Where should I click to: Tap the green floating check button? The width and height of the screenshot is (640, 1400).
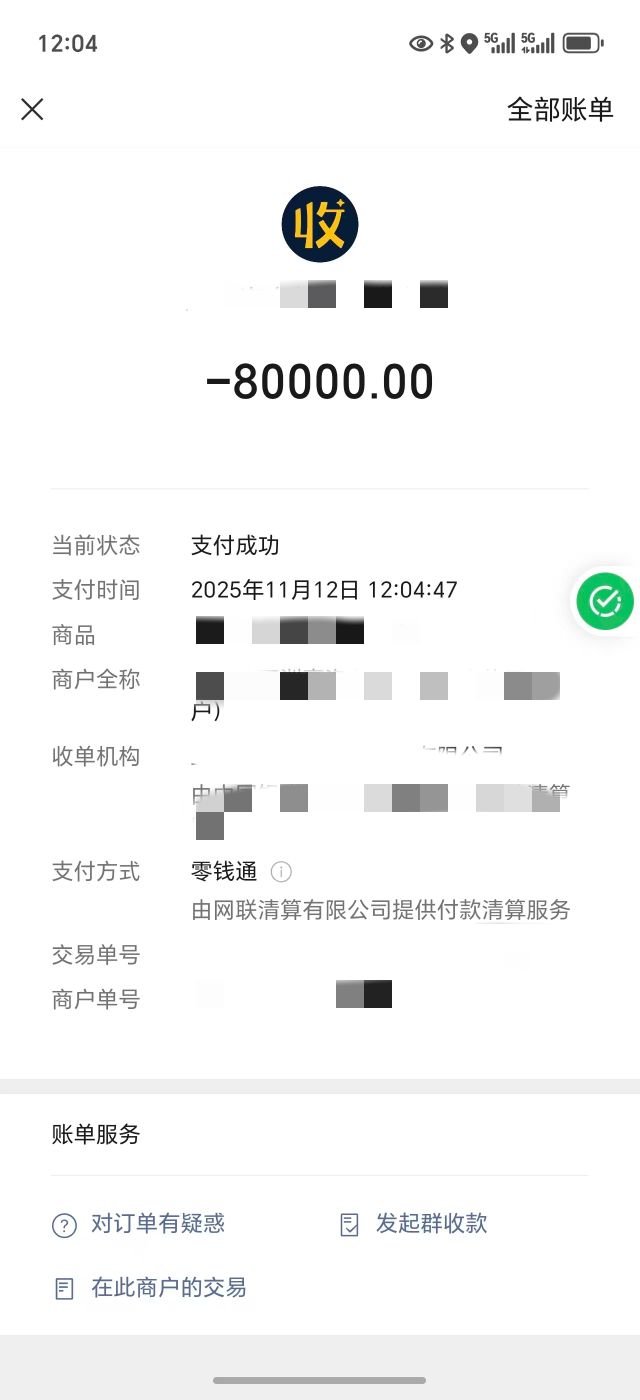605,601
